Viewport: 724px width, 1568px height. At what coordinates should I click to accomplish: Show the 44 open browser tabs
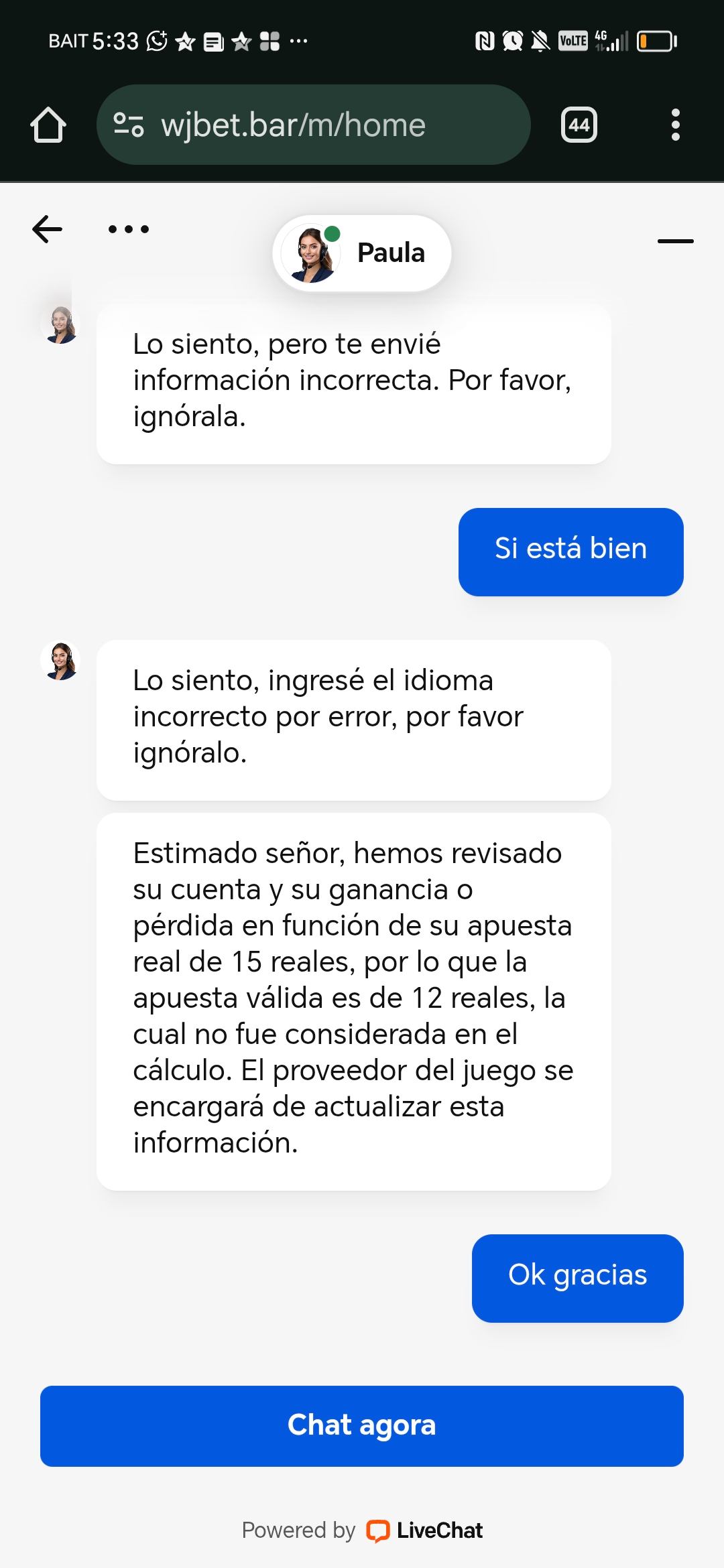(579, 125)
